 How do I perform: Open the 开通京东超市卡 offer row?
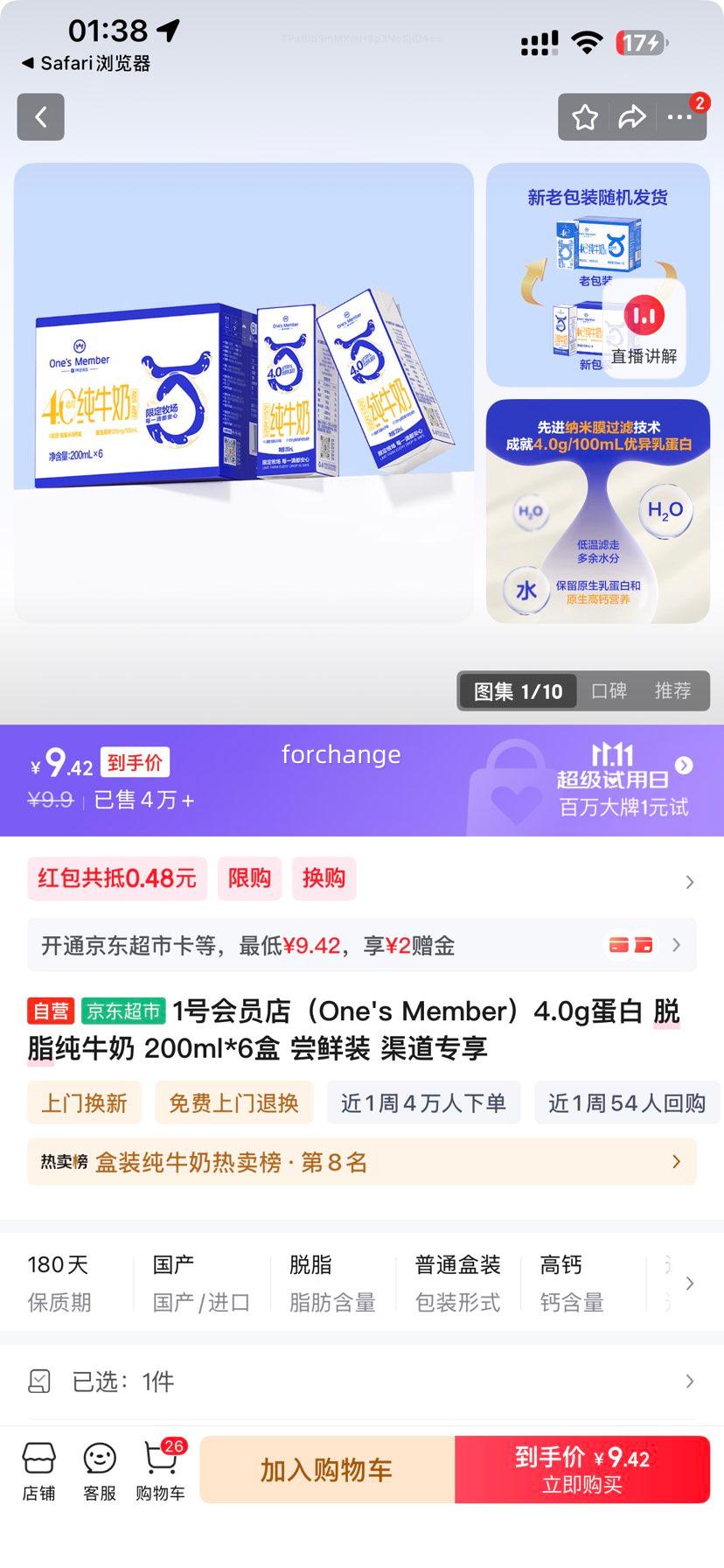pyautogui.click(x=361, y=945)
